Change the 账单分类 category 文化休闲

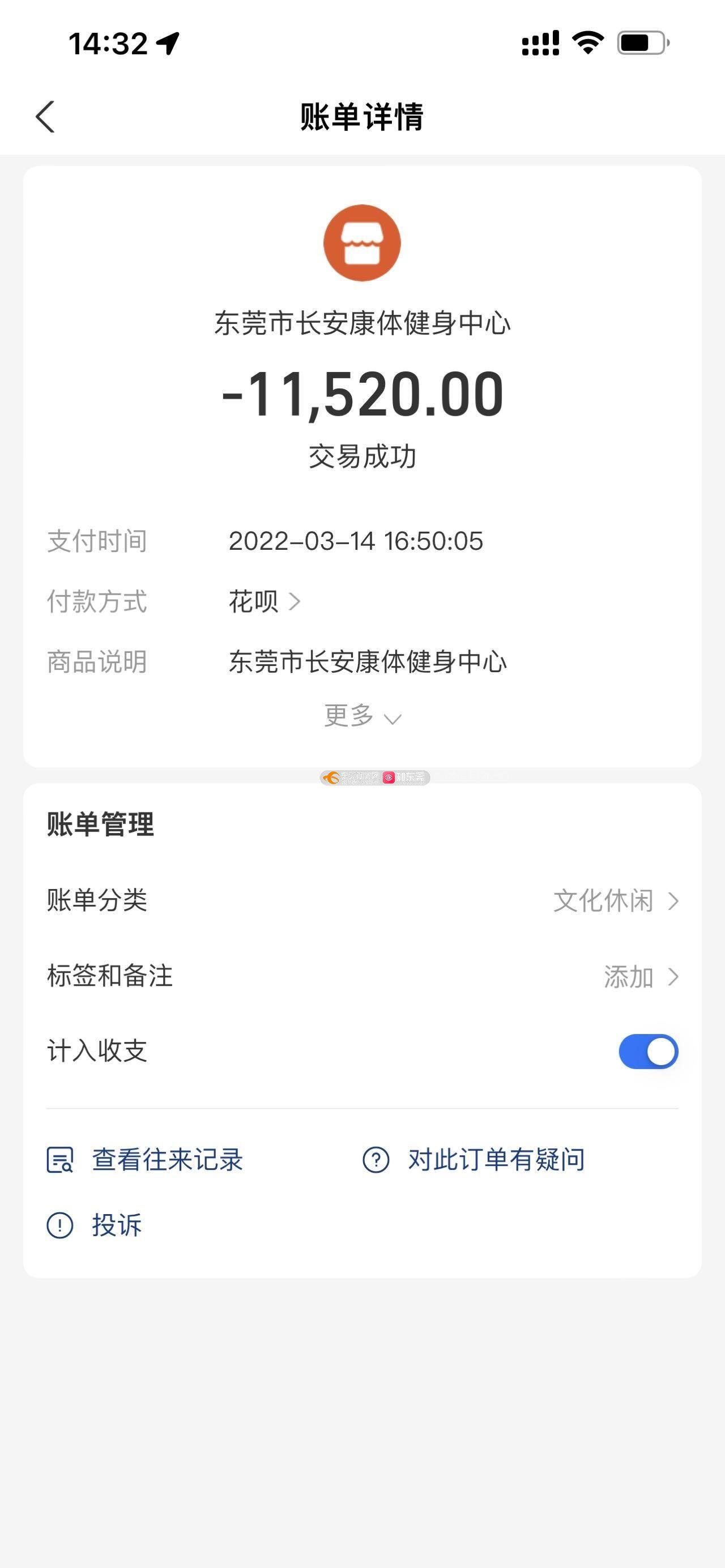pos(362,900)
